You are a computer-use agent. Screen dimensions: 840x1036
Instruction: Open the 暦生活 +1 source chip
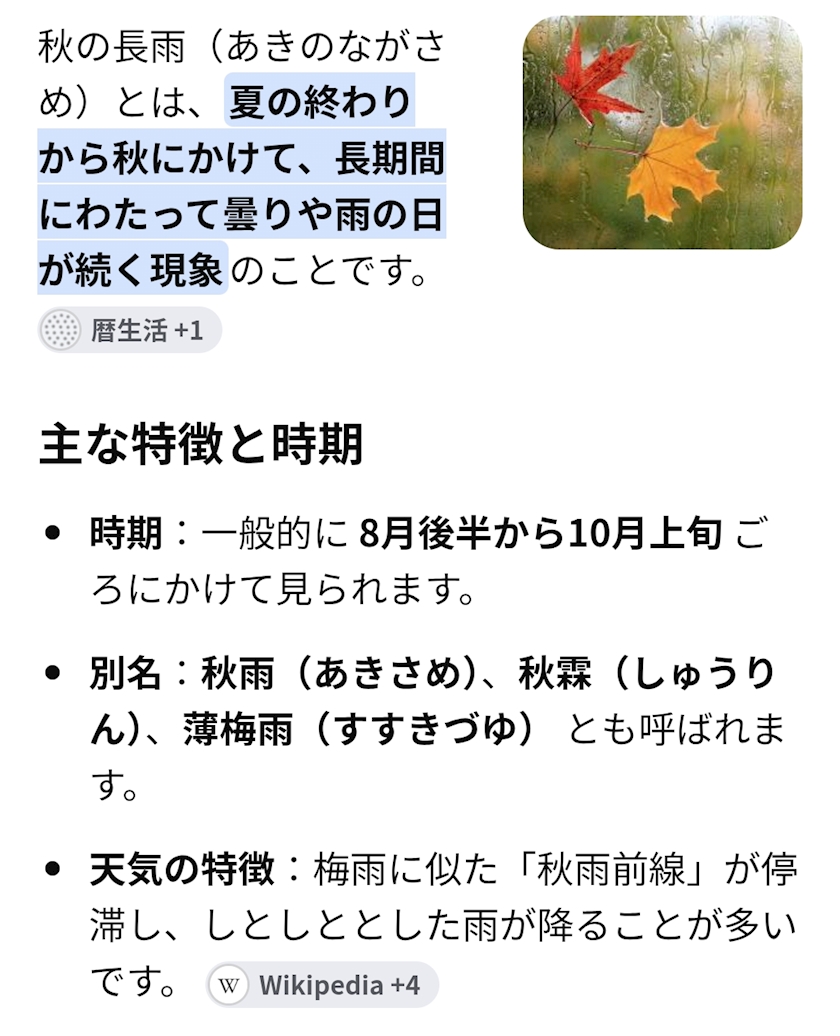[130, 330]
